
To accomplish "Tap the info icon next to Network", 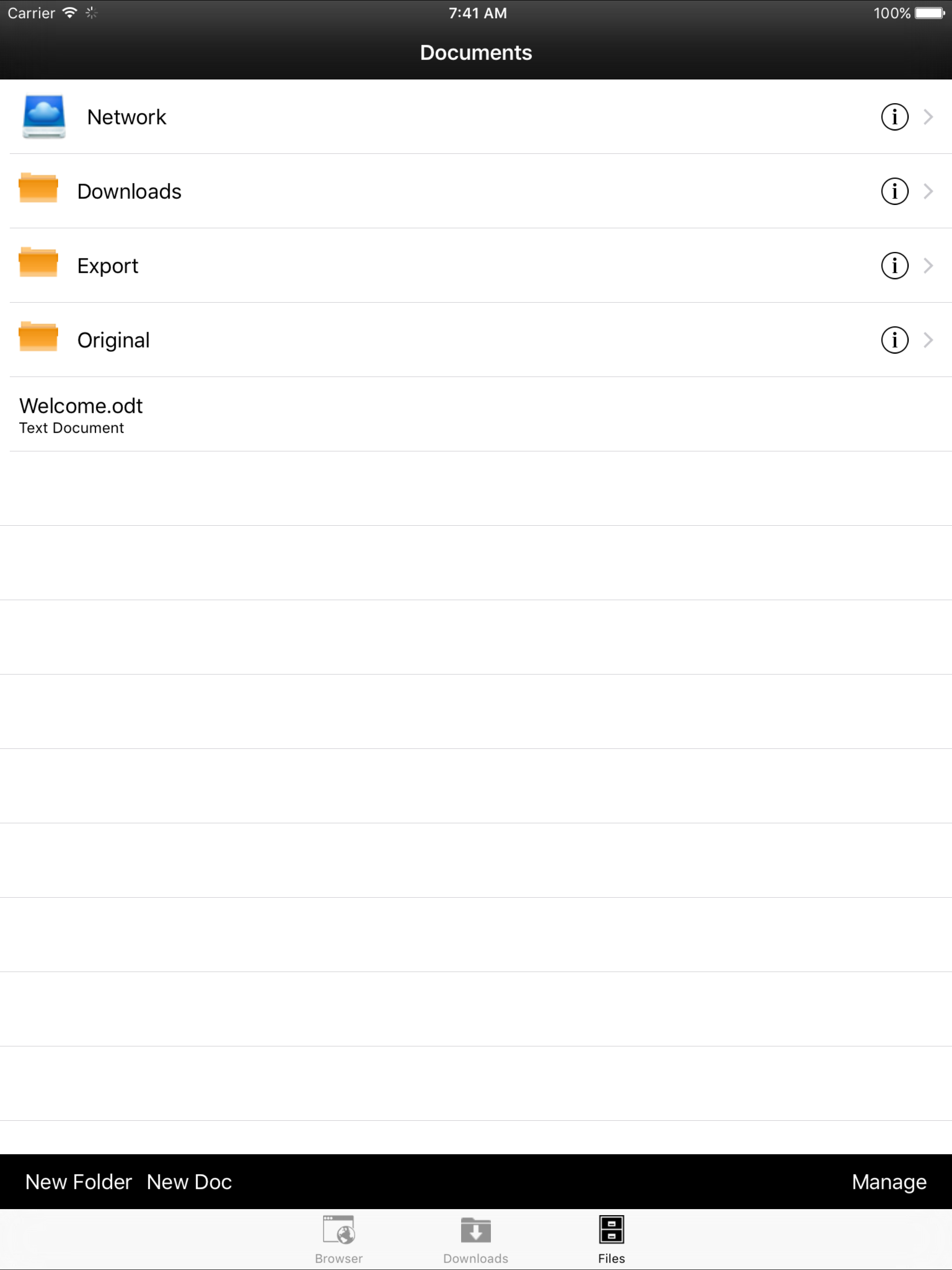I will pyautogui.click(x=894, y=117).
